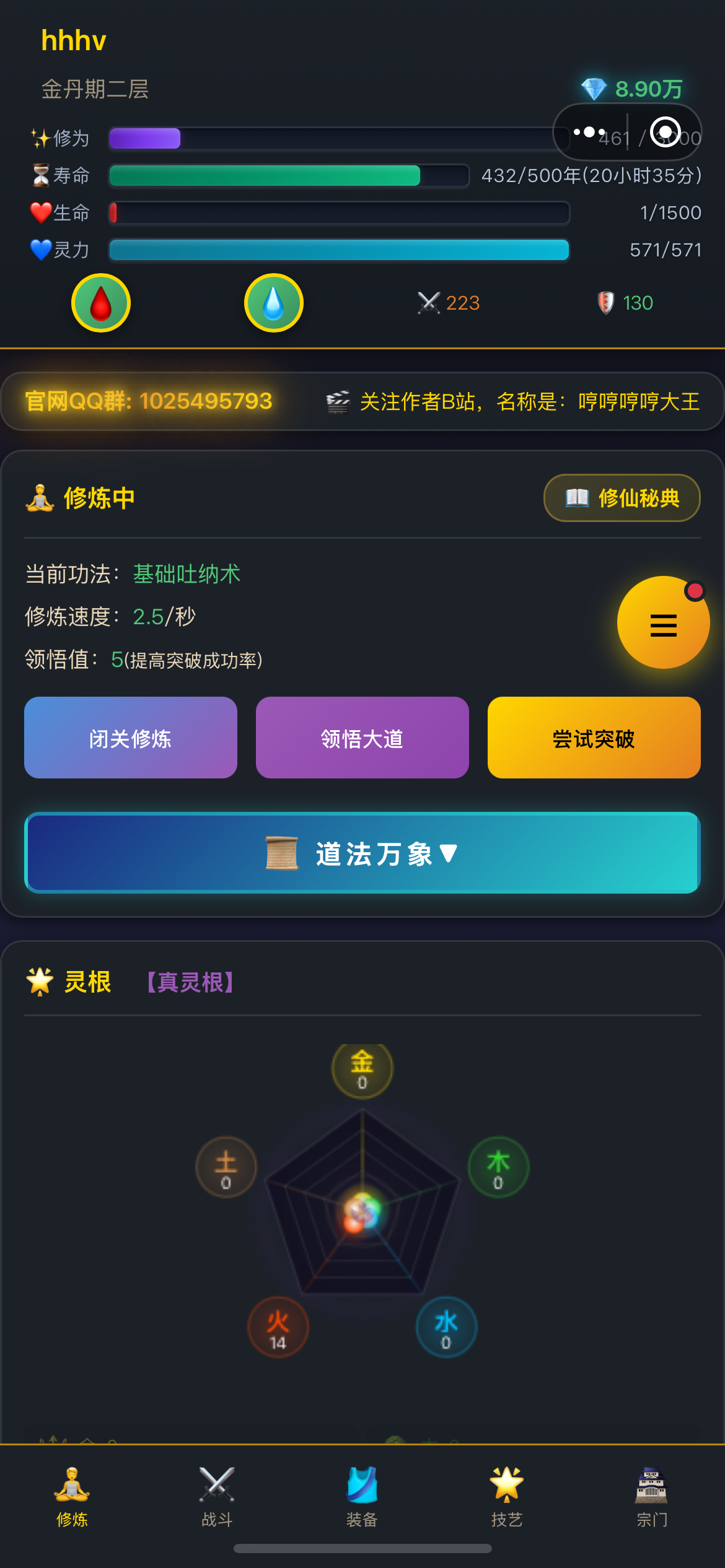Select 领悟大道 to gain insight
725x1568 pixels.
click(362, 738)
